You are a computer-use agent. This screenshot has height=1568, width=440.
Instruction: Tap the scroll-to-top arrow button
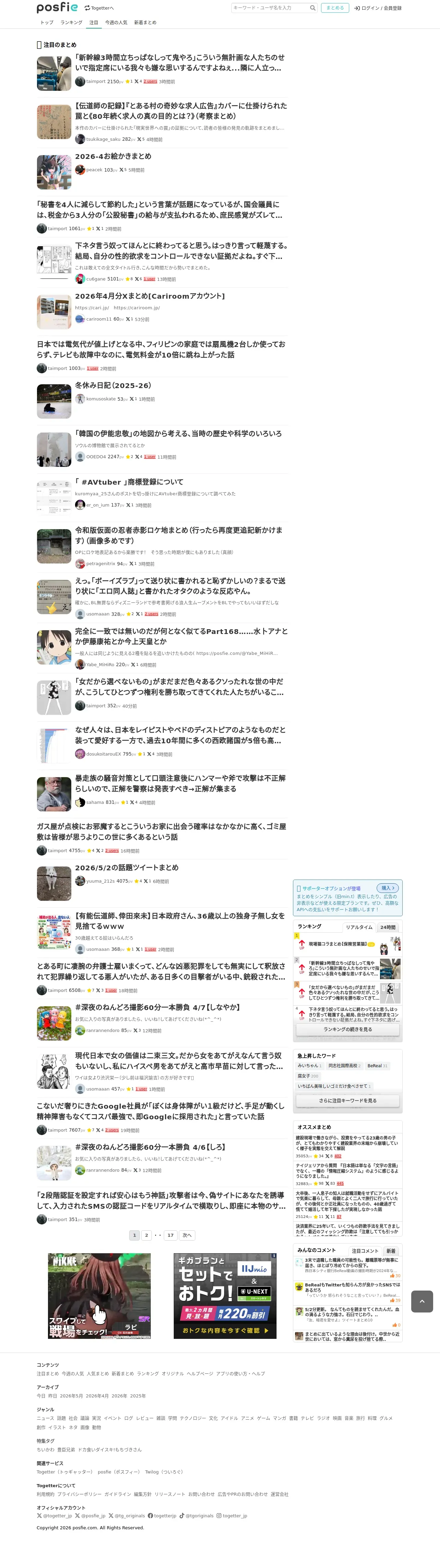click(422, 1302)
